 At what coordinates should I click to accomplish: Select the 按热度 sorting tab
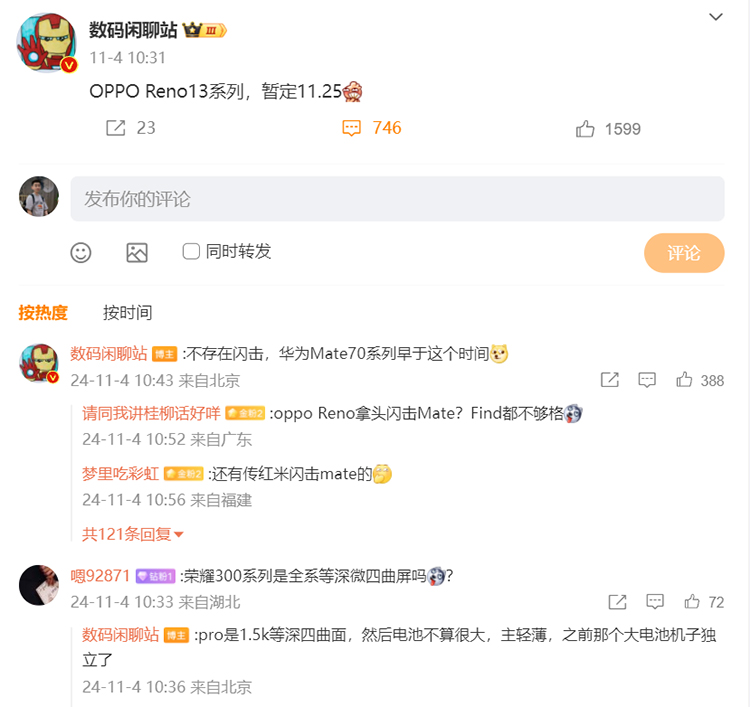[x=43, y=312]
